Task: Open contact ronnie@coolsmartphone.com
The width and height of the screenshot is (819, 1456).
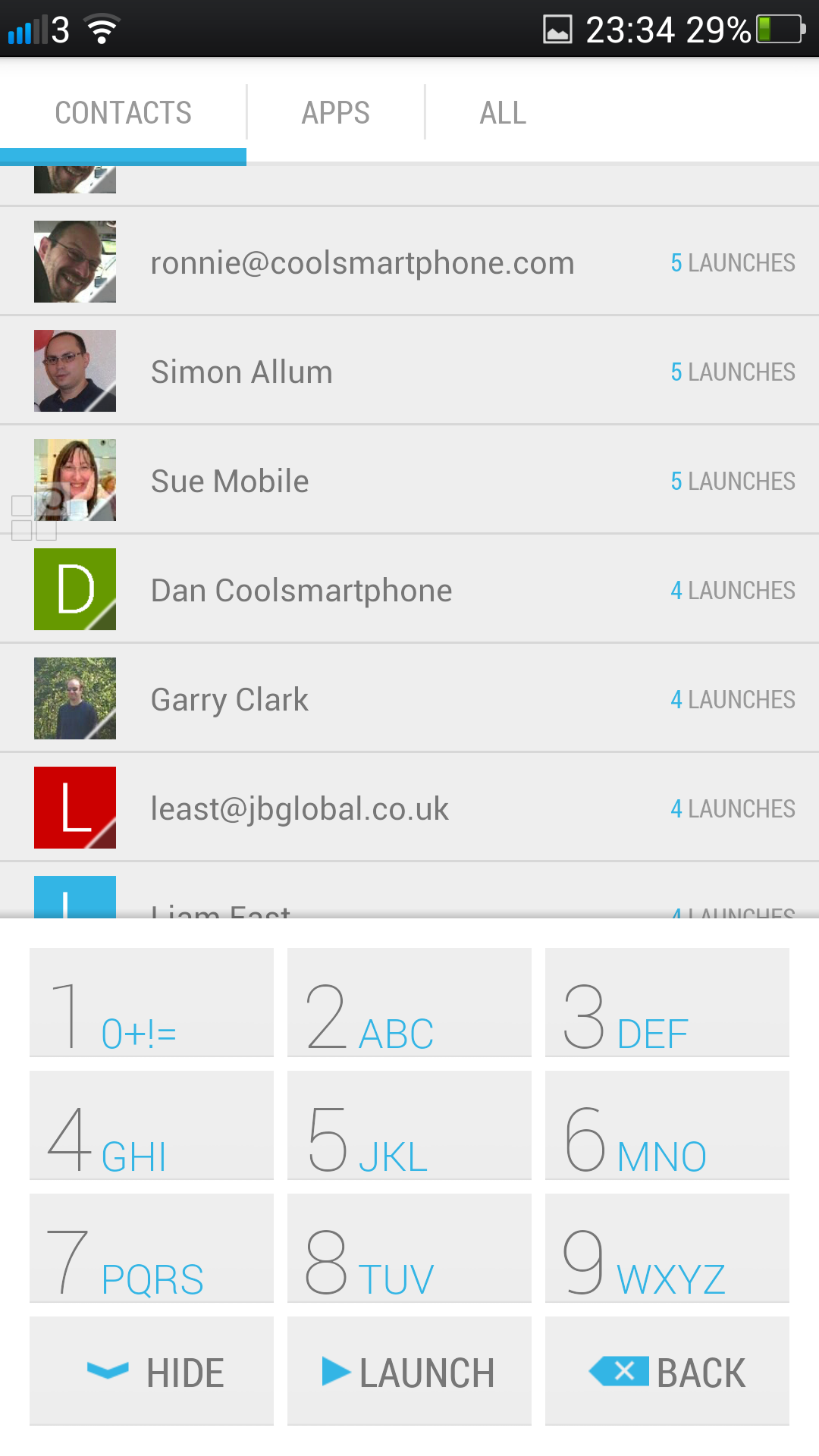Action: tap(409, 262)
